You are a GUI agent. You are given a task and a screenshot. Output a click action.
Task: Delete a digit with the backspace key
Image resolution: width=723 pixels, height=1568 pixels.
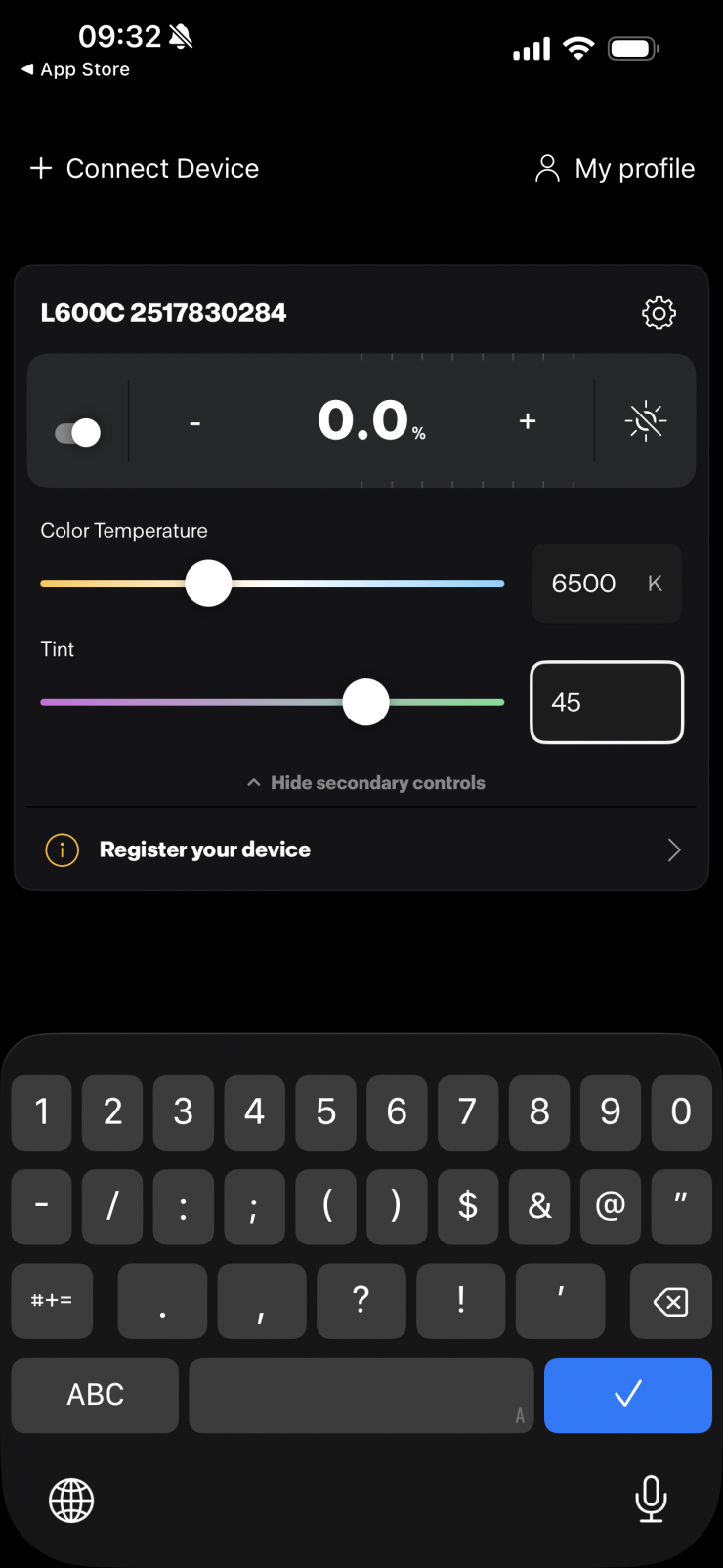[x=670, y=1301]
